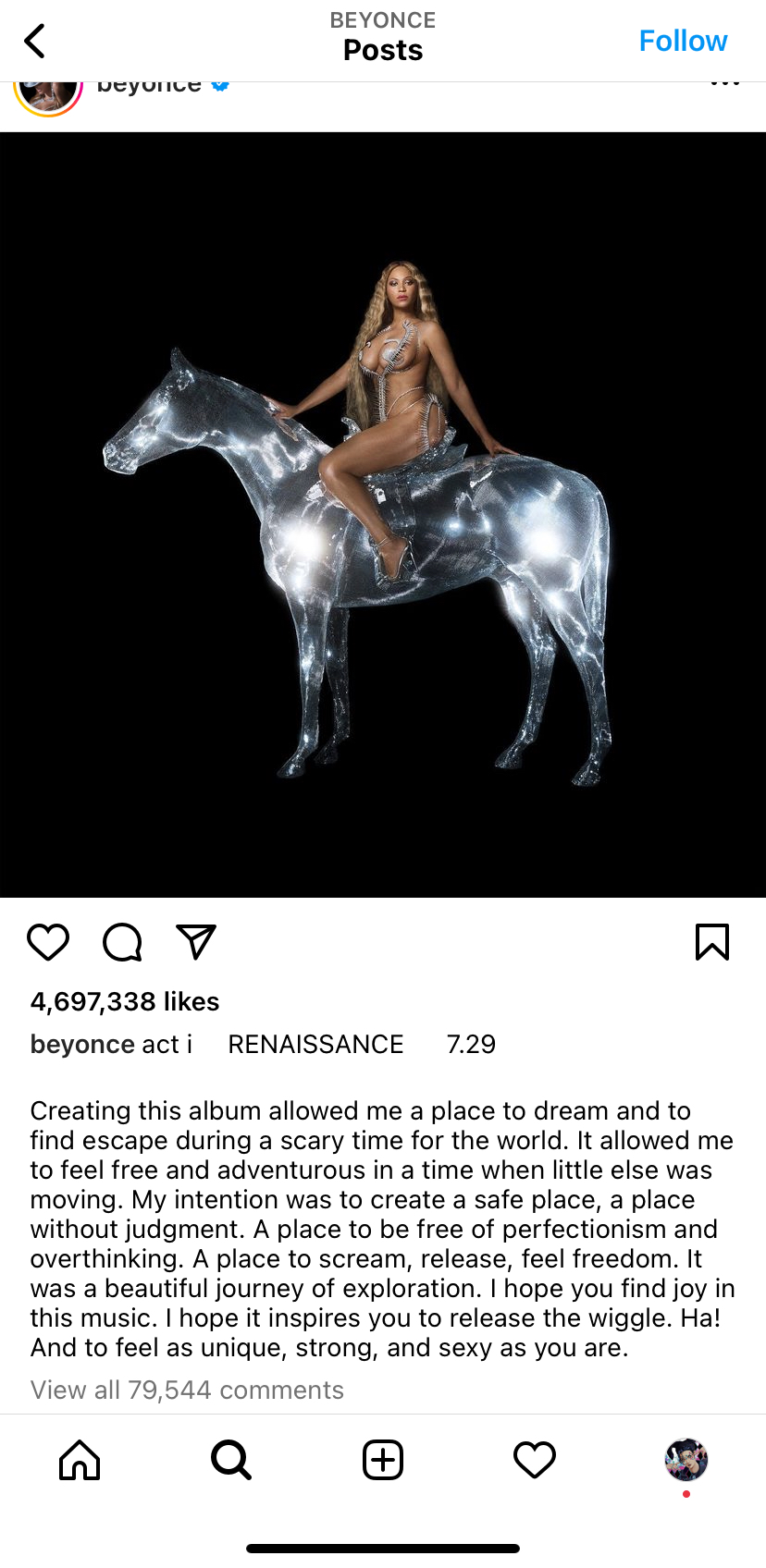Bookmark this post
This screenshot has height=1568, width=766.
(x=712, y=942)
